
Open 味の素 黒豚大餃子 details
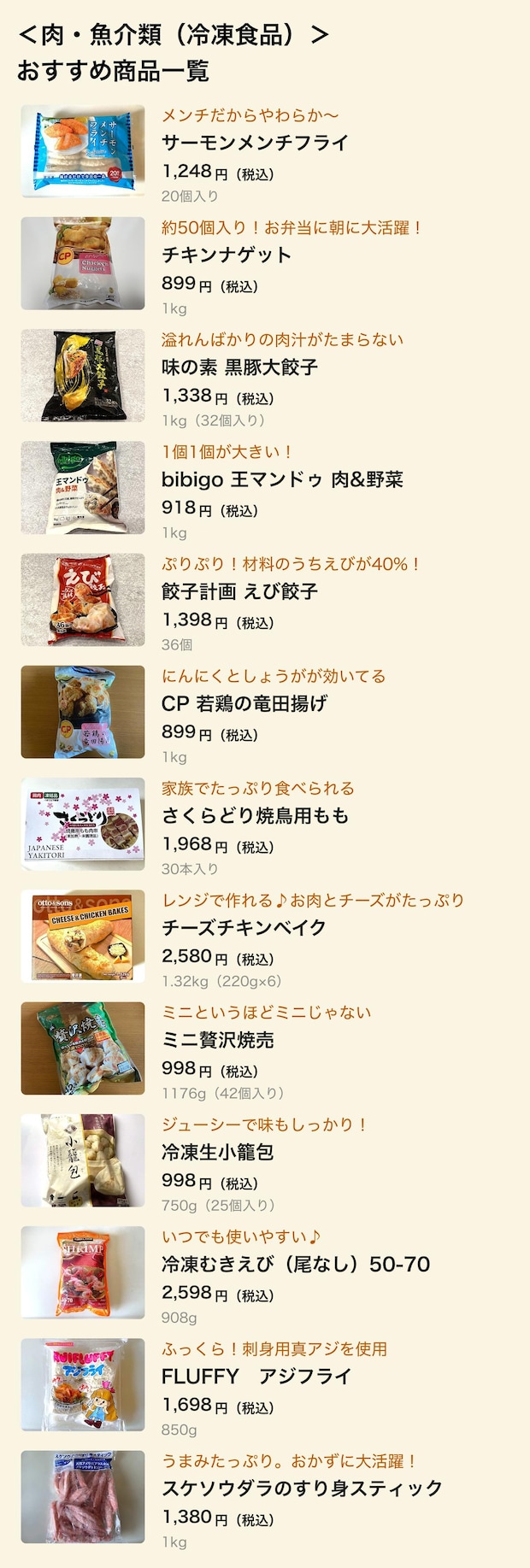pyautogui.click(x=239, y=367)
